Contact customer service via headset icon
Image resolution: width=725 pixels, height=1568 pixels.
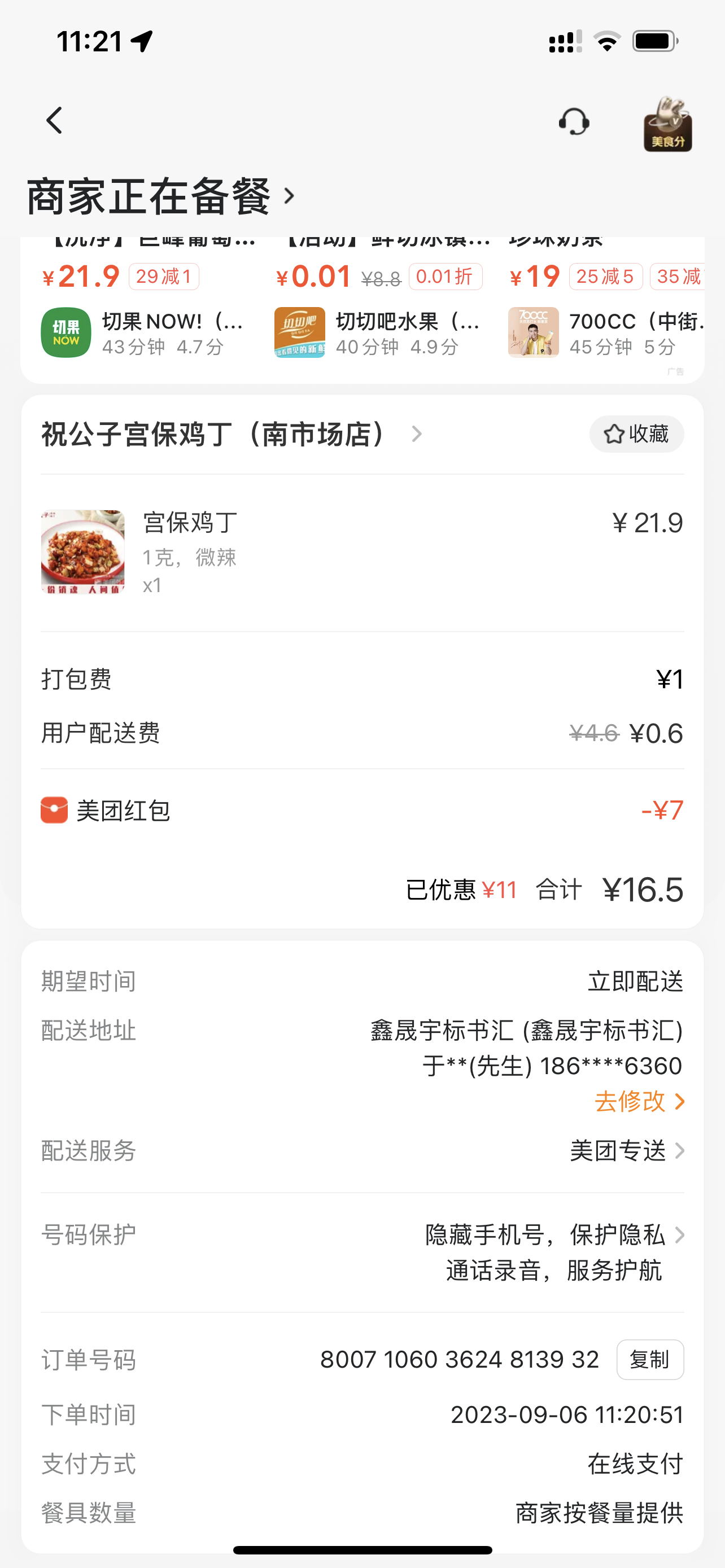click(574, 122)
